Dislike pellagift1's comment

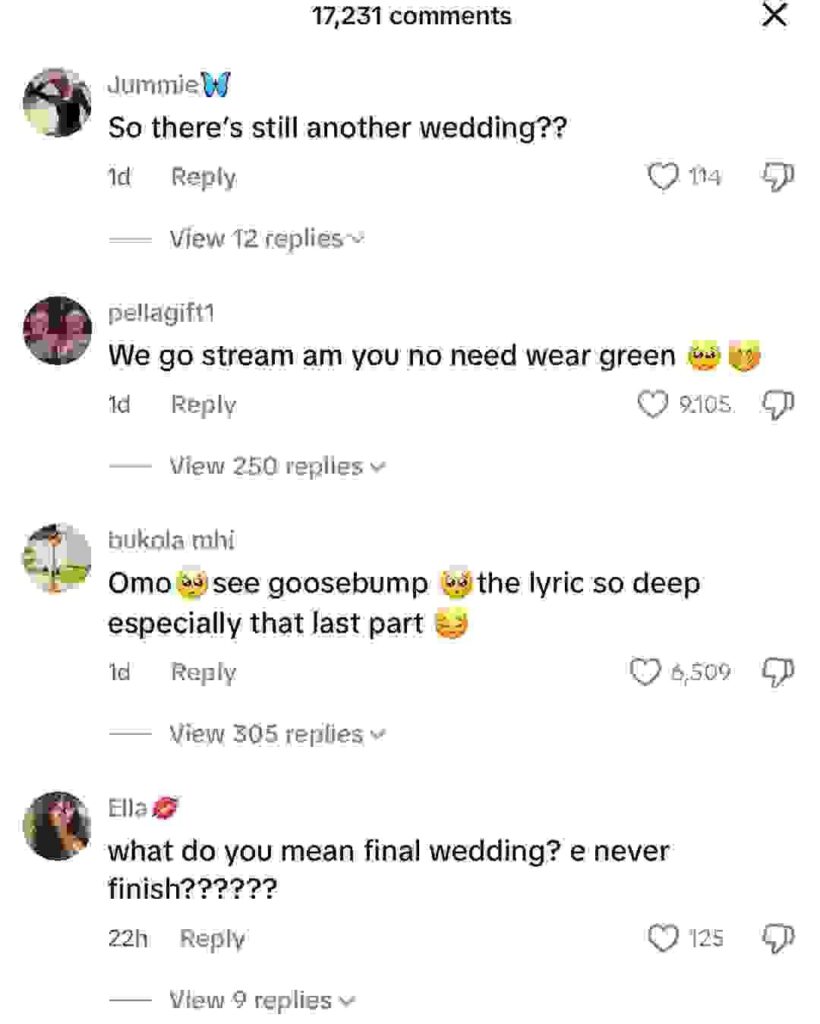[777, 405]
